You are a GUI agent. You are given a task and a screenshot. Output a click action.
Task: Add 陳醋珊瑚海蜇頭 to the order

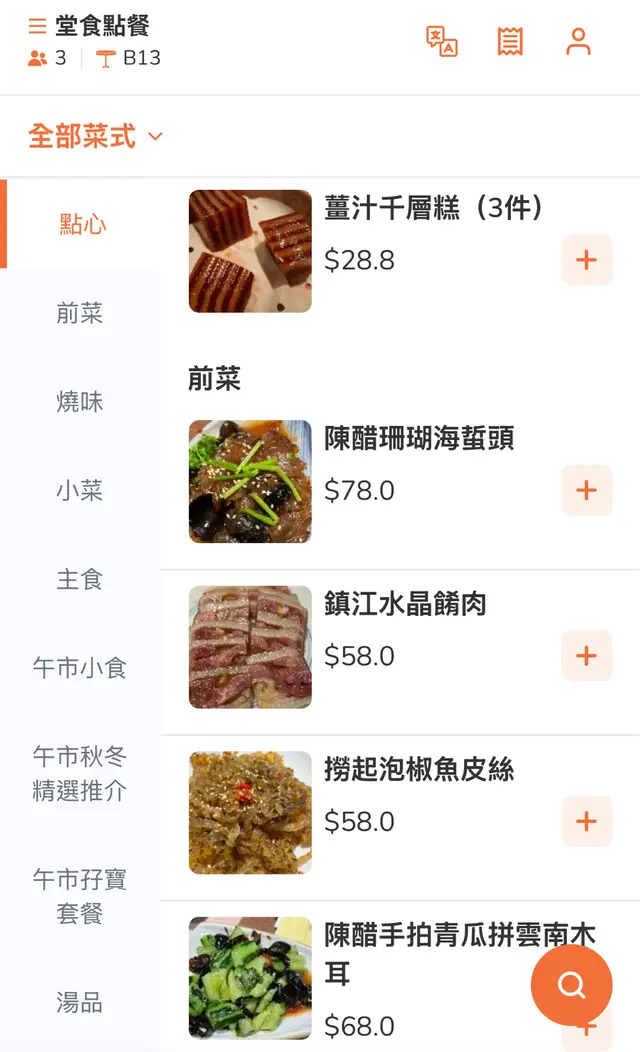[x=586, y=490]
